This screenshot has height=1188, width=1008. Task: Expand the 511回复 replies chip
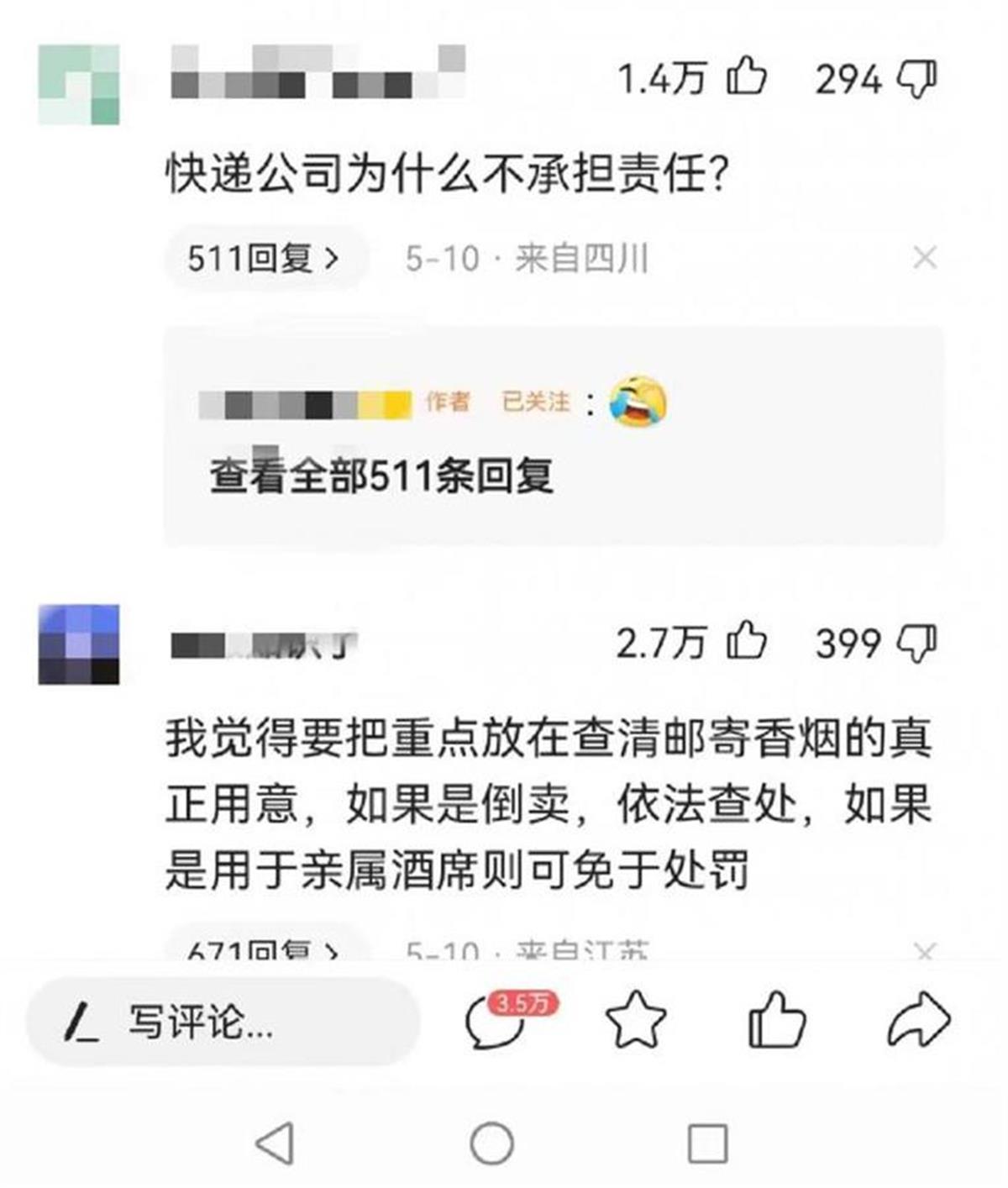pos(264,258)
